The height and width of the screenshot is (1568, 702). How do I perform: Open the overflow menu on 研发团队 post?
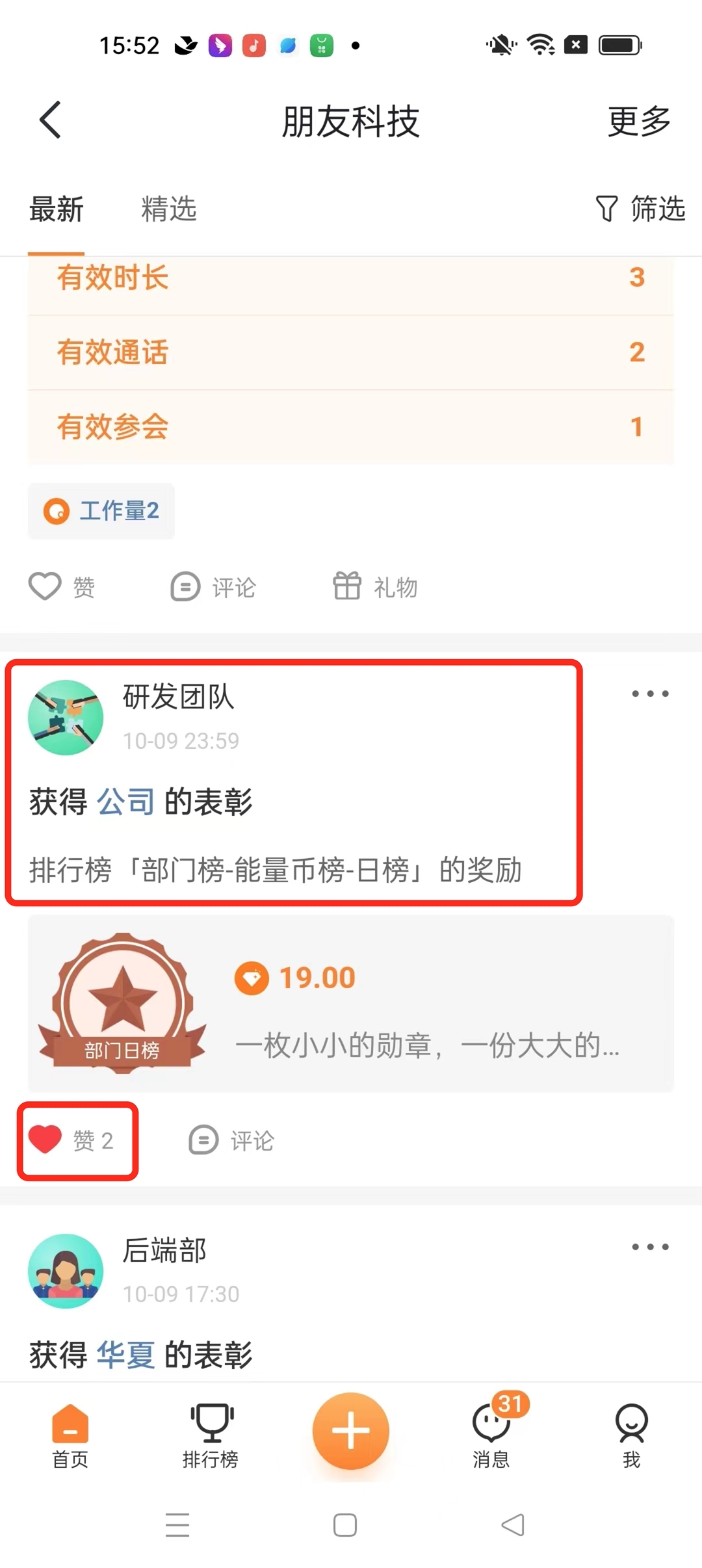coord(650,694)
